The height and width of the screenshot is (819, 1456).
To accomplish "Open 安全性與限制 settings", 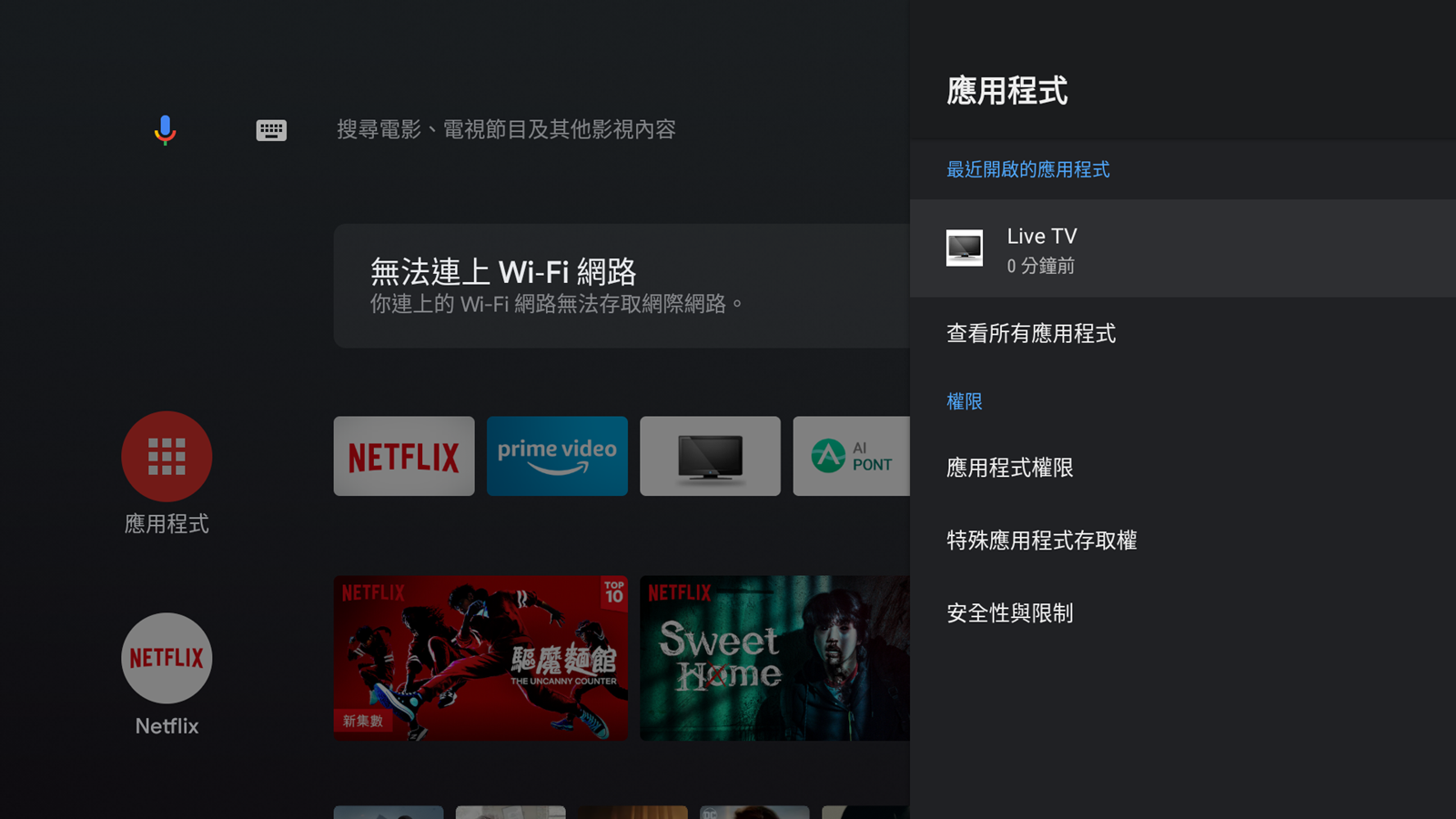I will coord(1010,613).
